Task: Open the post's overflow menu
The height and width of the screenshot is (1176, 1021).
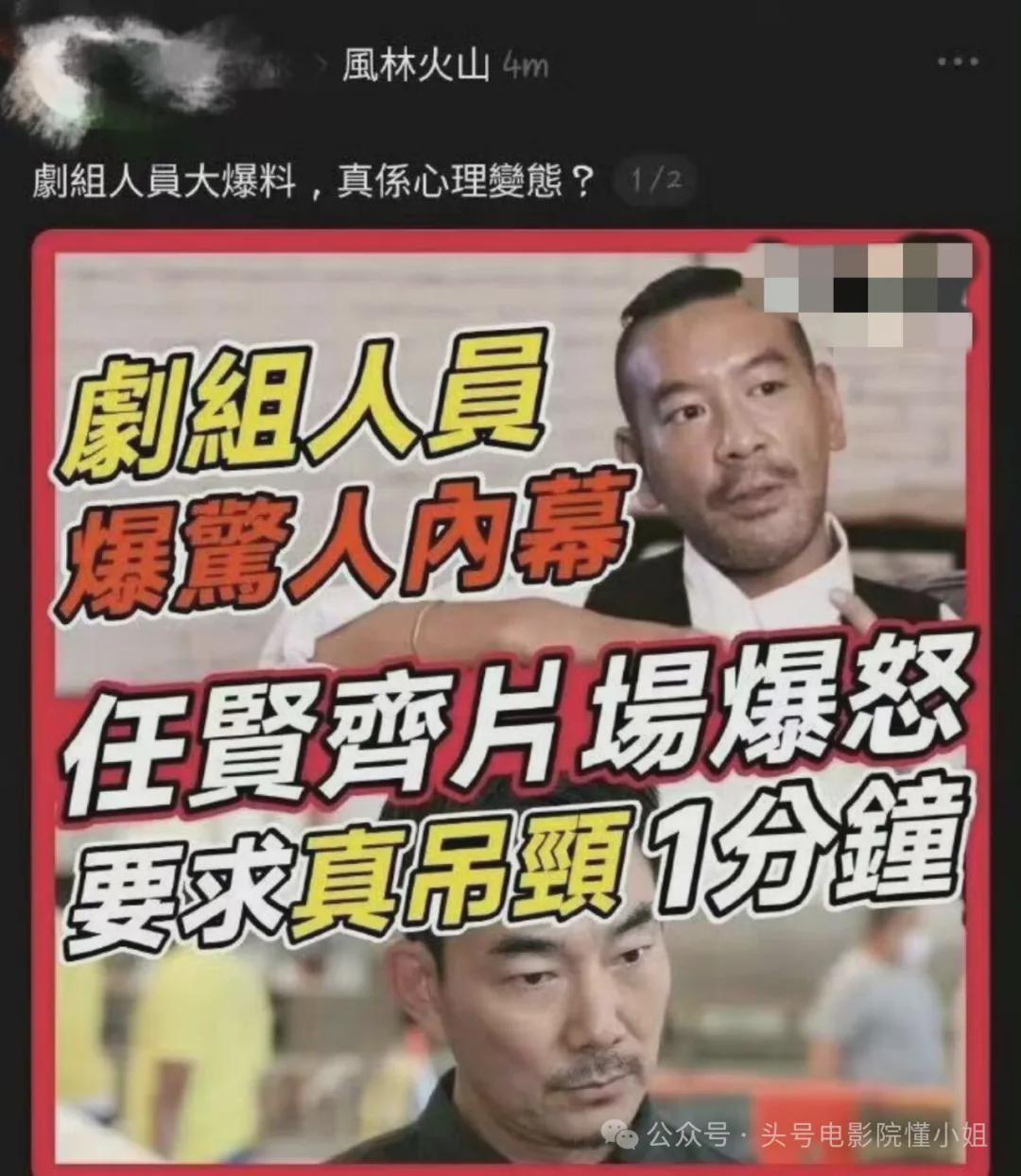Action: [x=957, y=62]
